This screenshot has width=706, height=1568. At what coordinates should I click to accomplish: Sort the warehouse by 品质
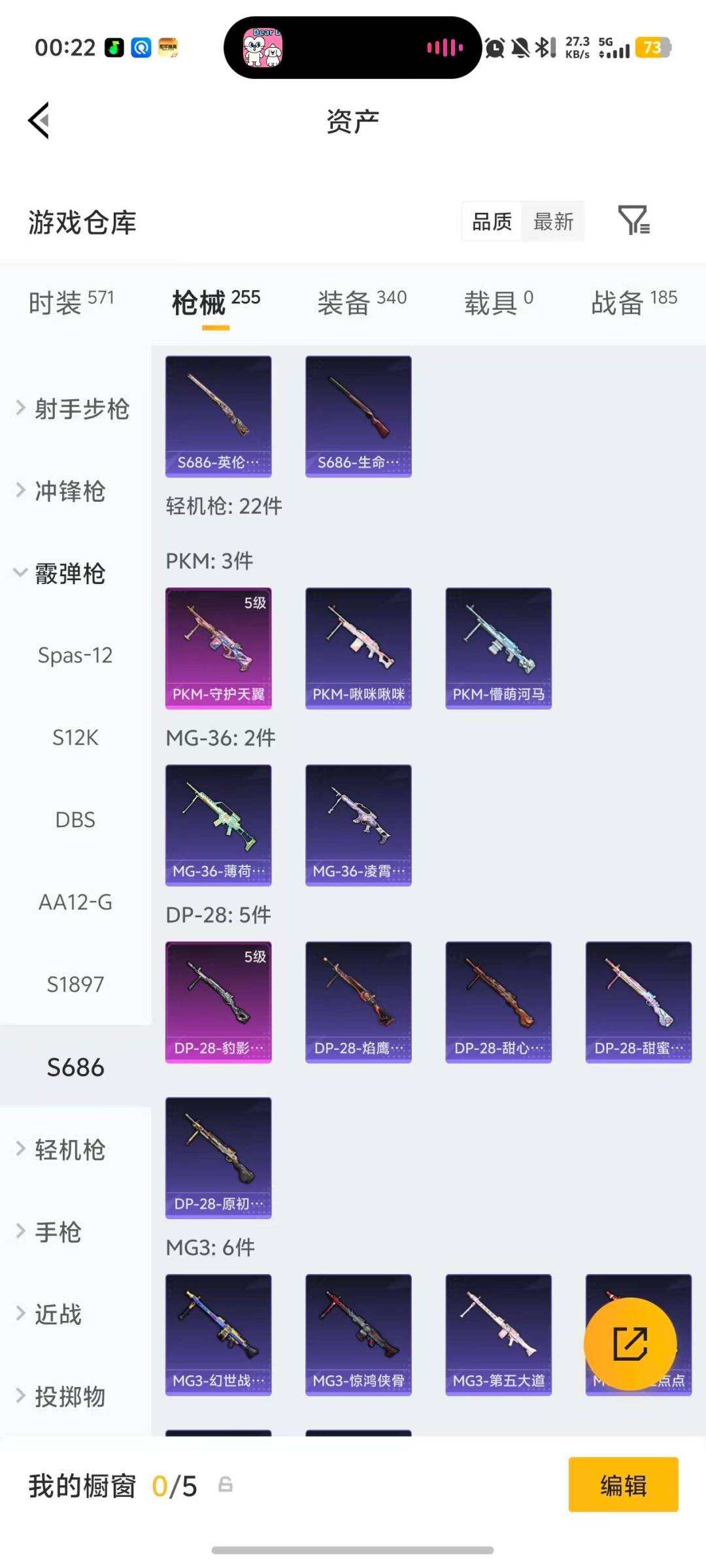[492, 222]
